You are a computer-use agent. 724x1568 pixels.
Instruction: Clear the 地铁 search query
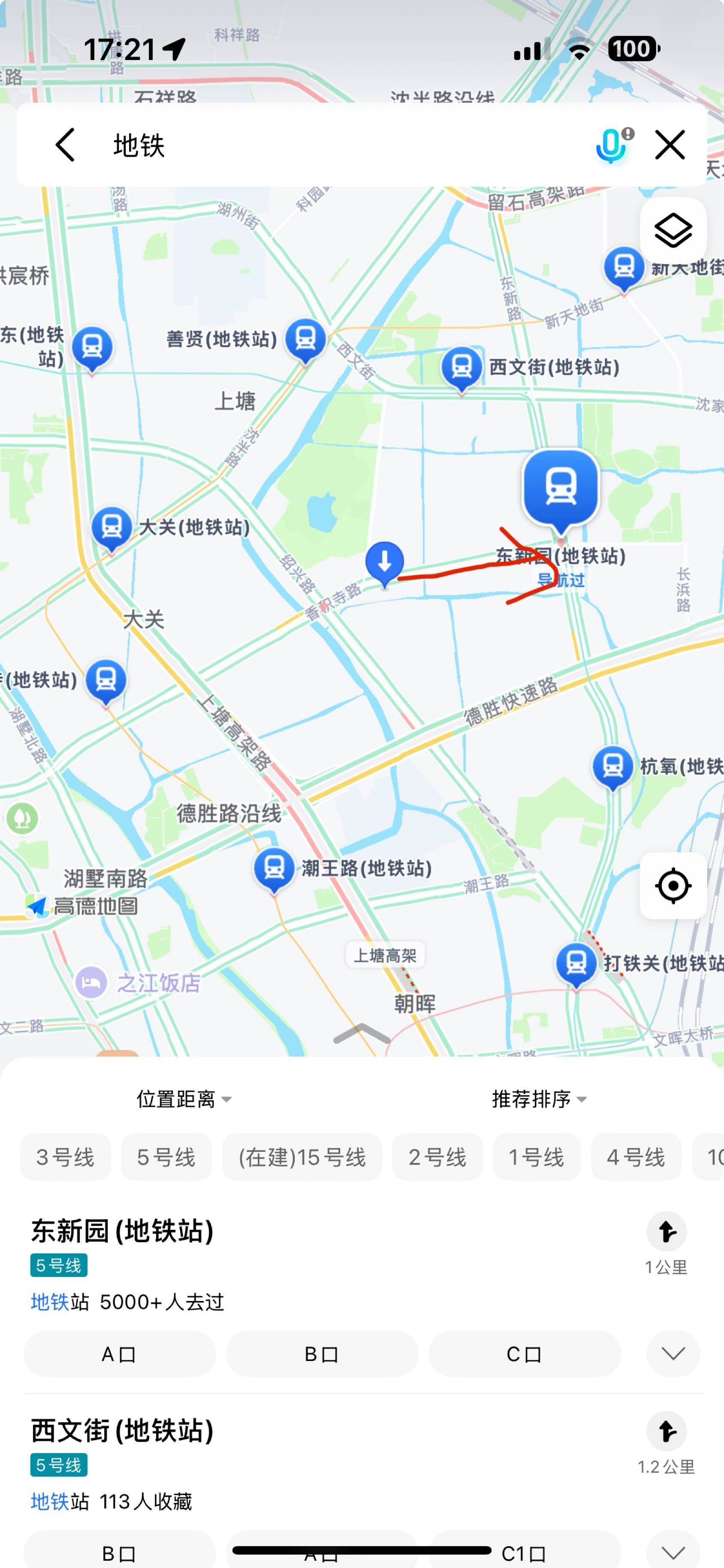coord(670,145)
